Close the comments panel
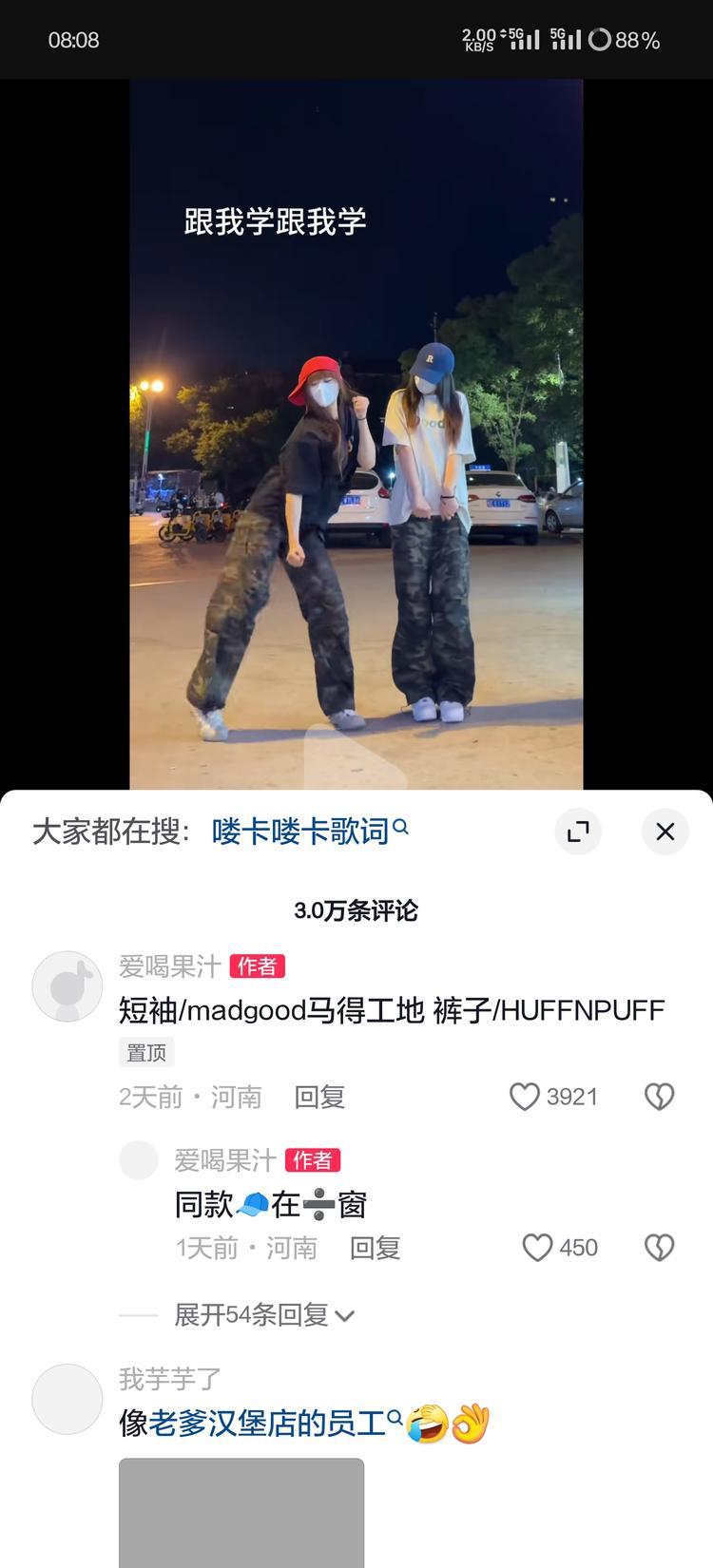The width and height of the screenshot is (713, 1568). click(665, 832)
